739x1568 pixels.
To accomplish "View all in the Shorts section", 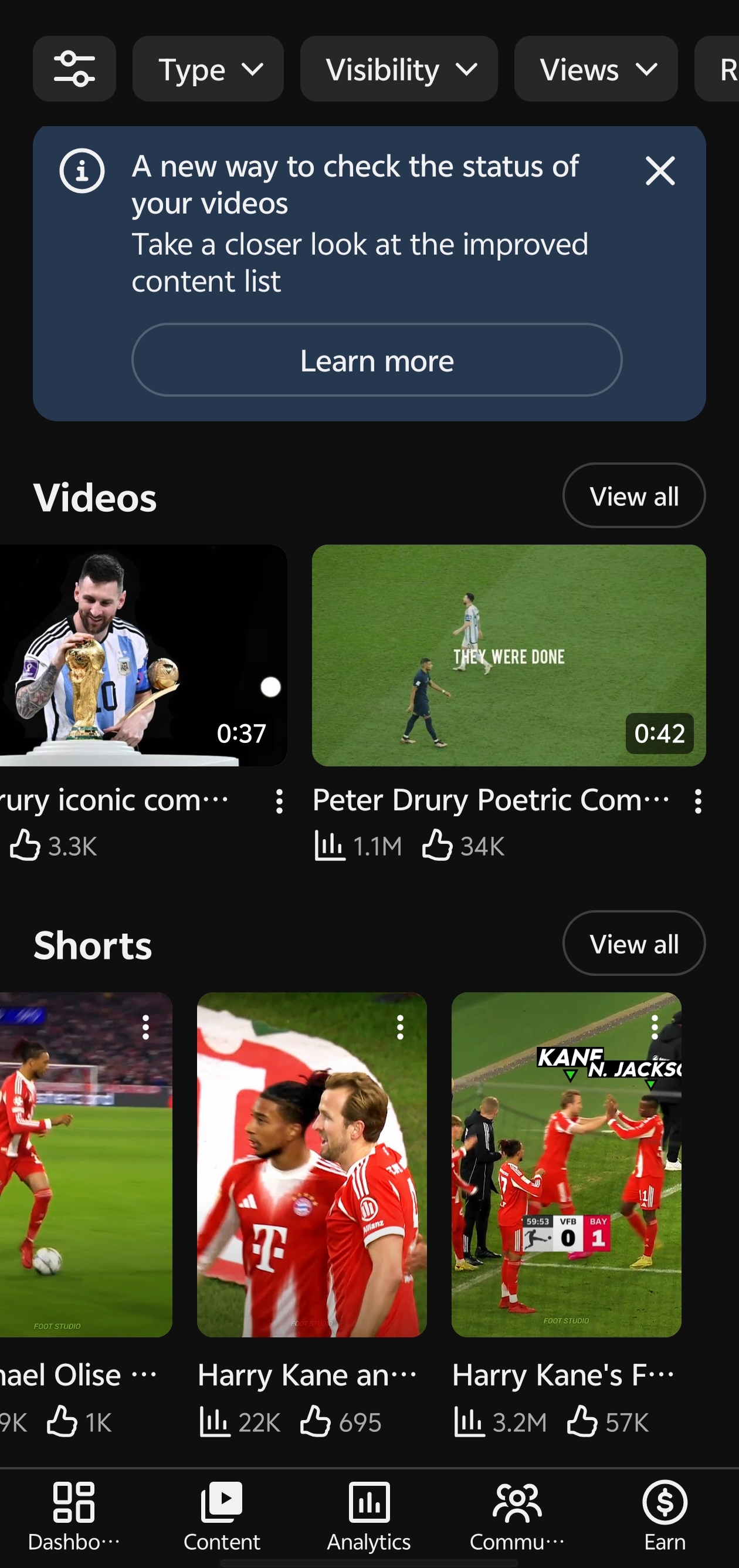I will (634, 944).
